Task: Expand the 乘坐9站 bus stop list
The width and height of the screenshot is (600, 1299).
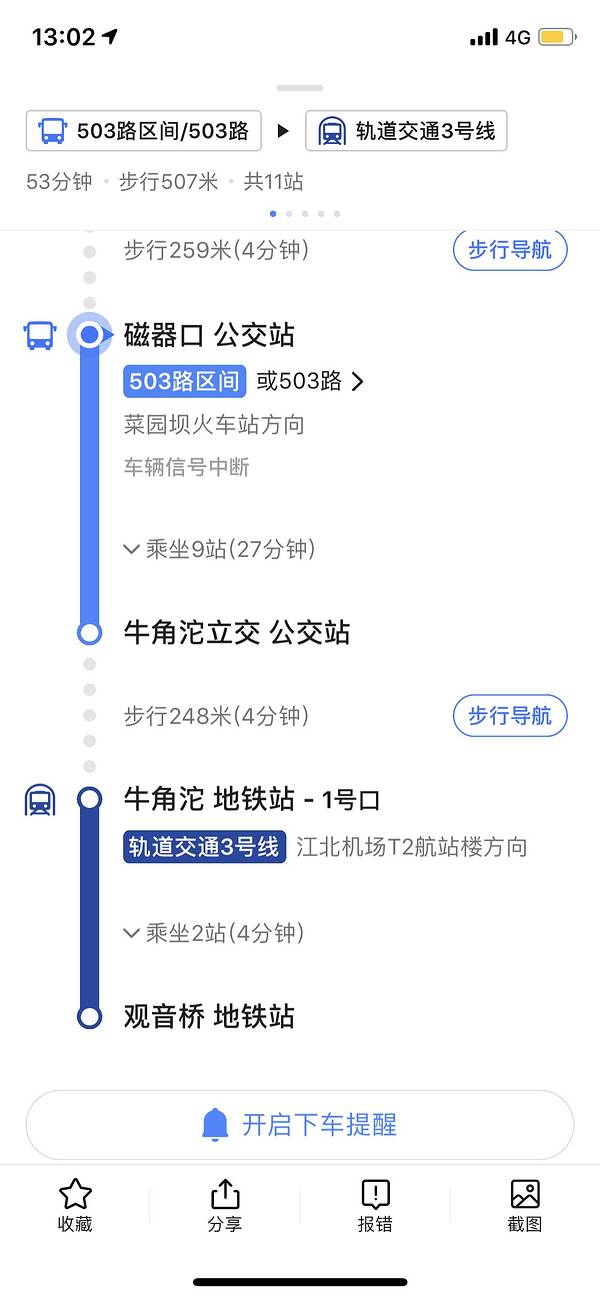Action: click(219, 549)
